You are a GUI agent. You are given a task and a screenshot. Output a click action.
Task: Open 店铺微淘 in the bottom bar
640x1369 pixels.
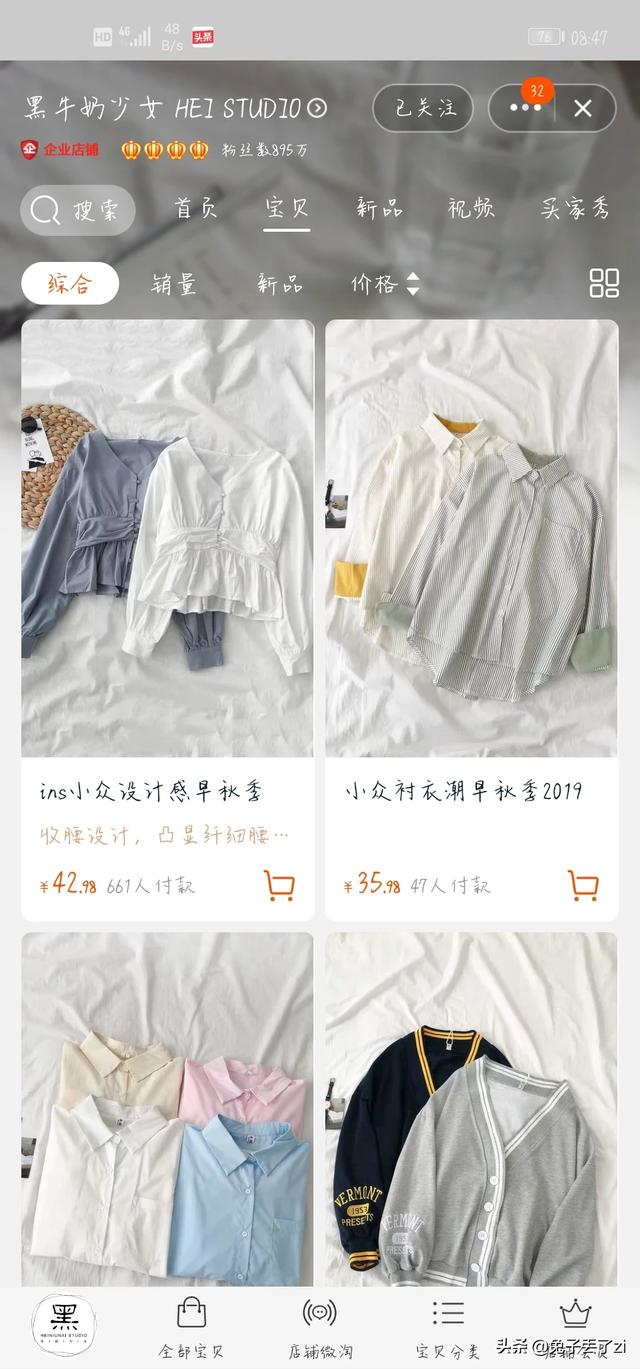319,1328
